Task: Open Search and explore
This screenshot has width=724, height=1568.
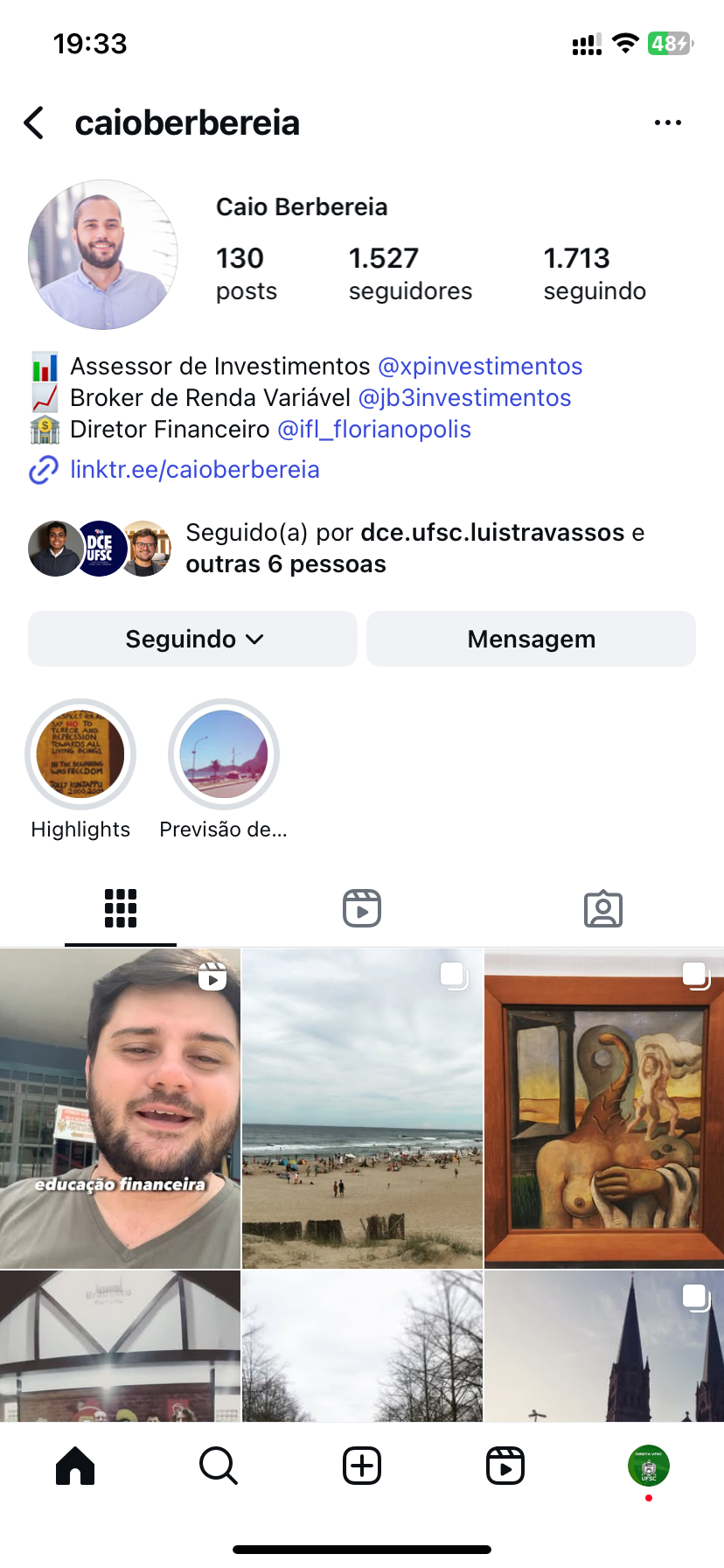Action: click(x=218, y=1466)
